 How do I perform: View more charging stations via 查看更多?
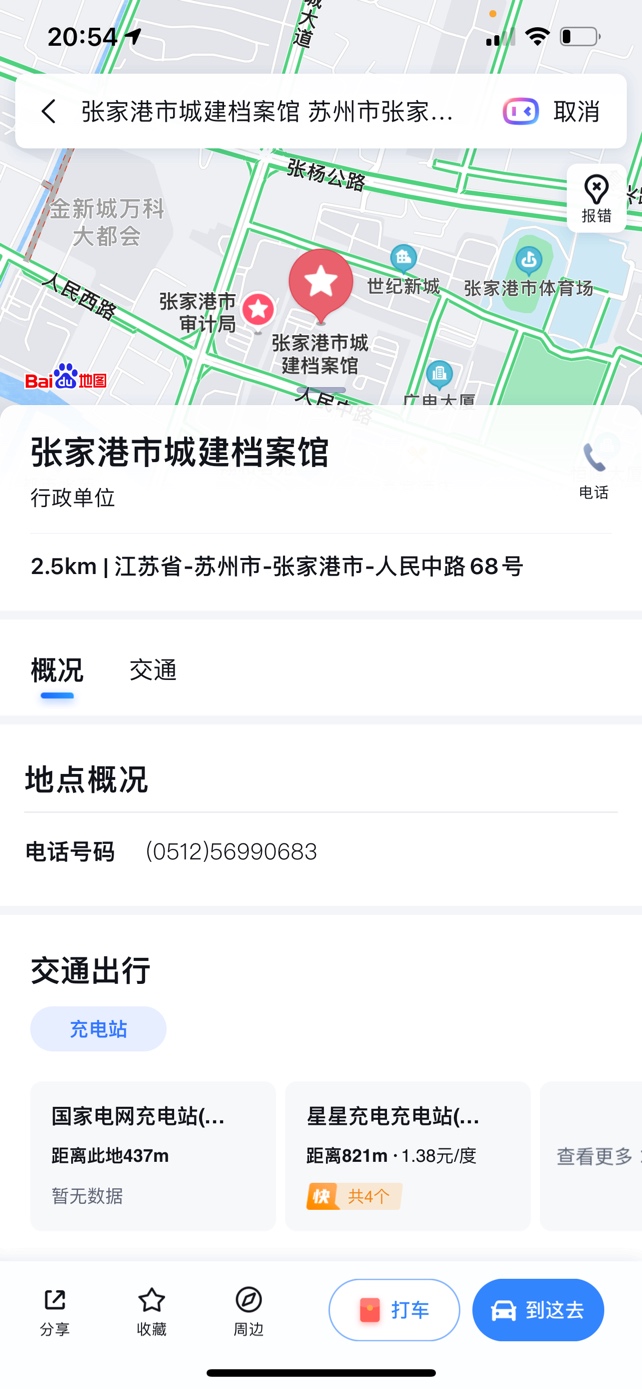coord(594,1156)
